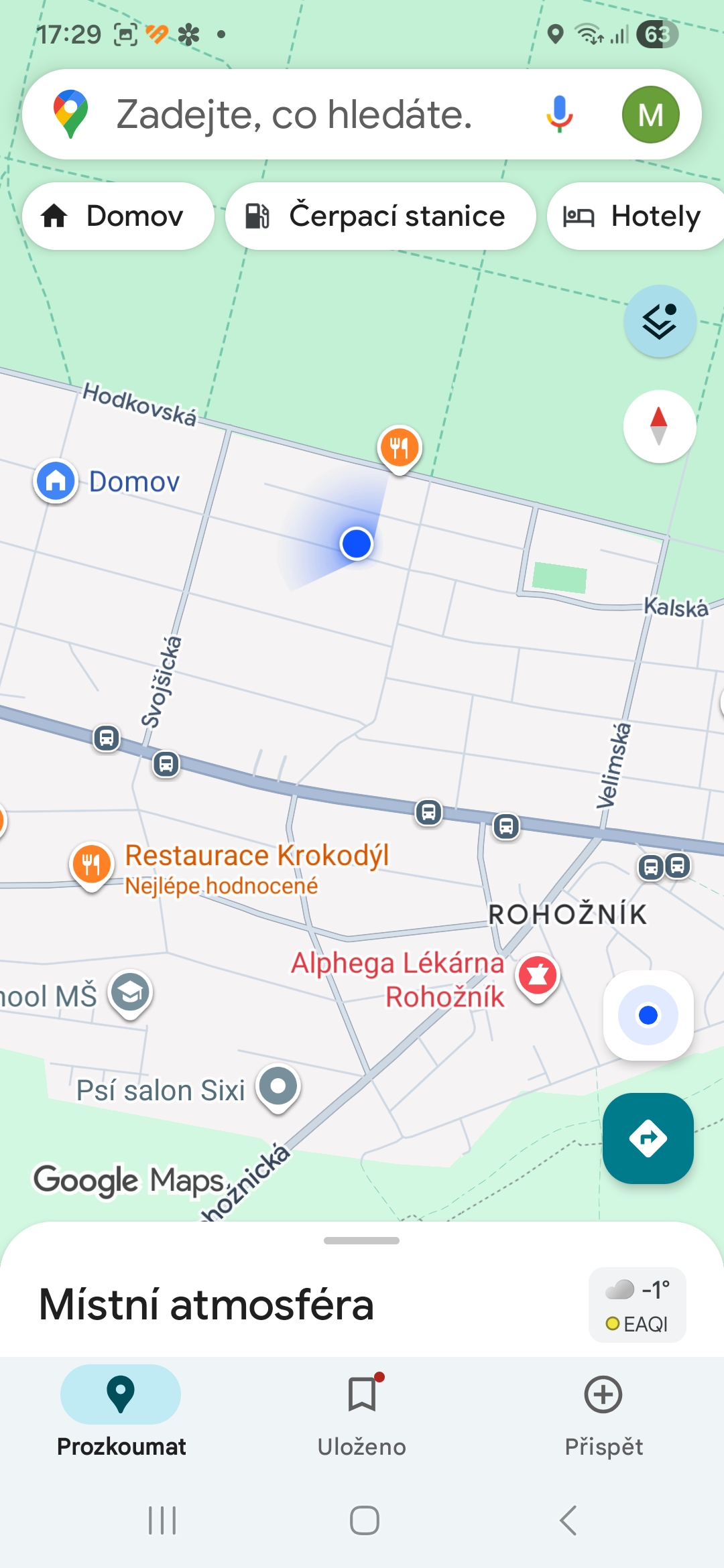Open the account profile avatar M

click(650, 115)
